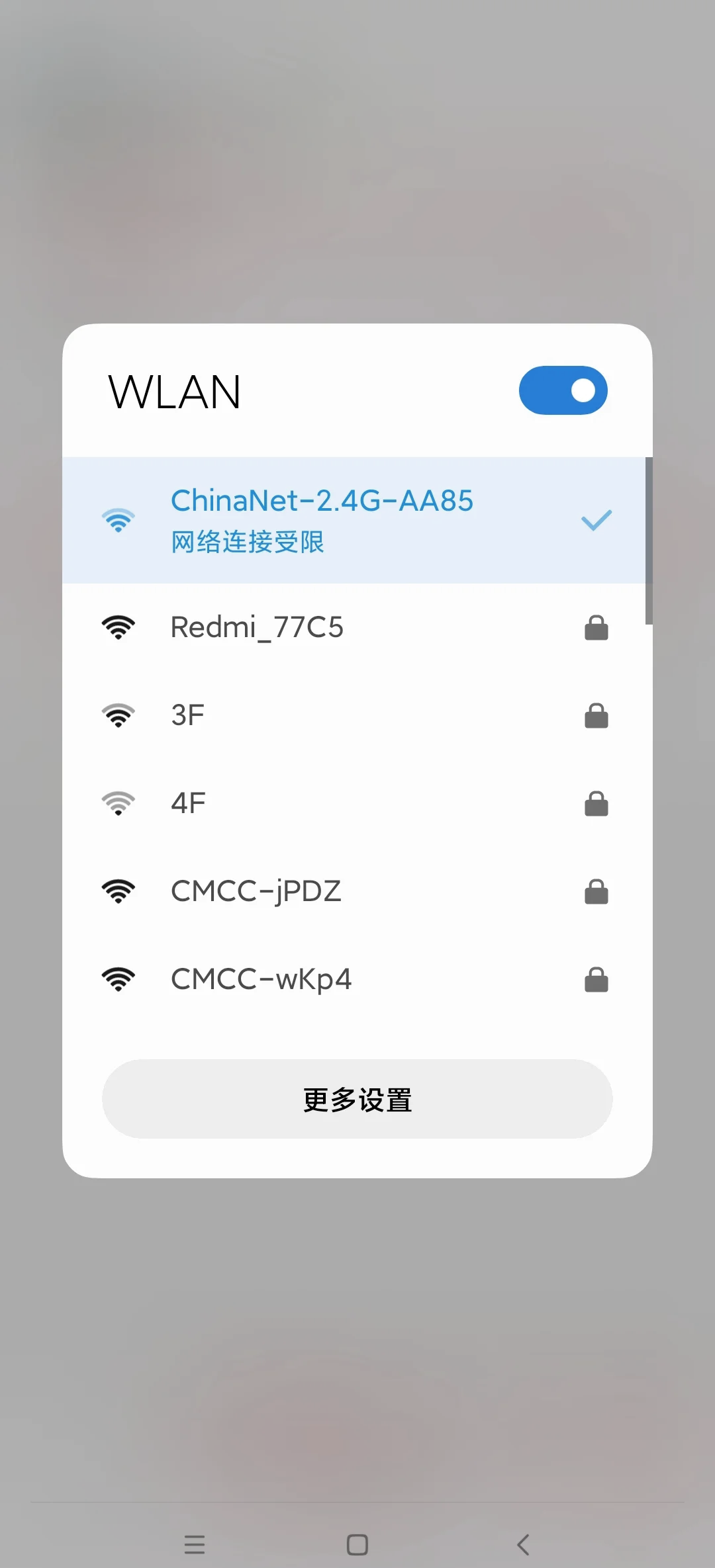The height and width of the screenshot is (1568, 715).
Task: Click the lock icon beside CMCC-wKp4
Action: [x=596, y=979]
